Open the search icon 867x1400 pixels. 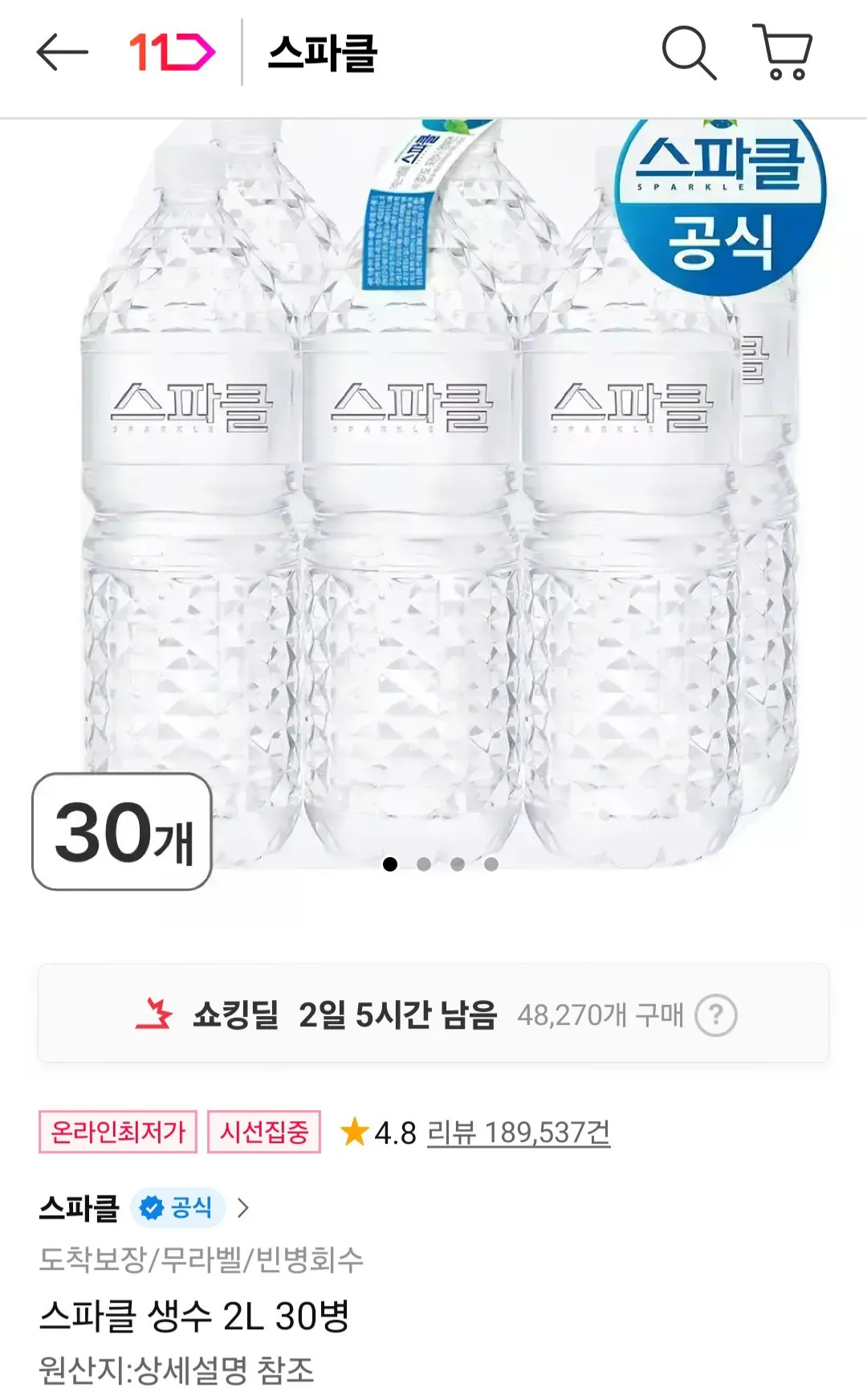tap(688, 53)
